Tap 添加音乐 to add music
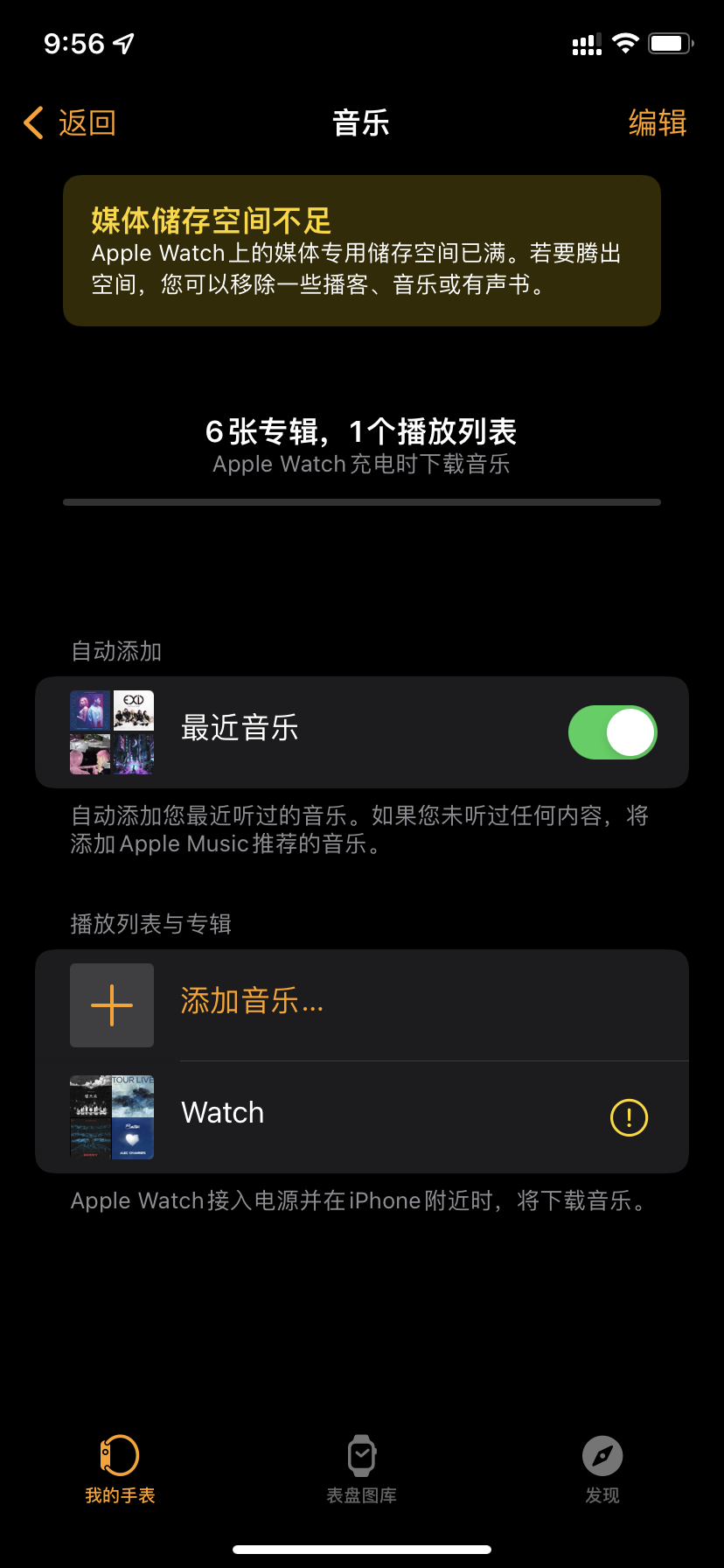The width and height of the screenshot is (724, 1568). [x=252, y=1002]
